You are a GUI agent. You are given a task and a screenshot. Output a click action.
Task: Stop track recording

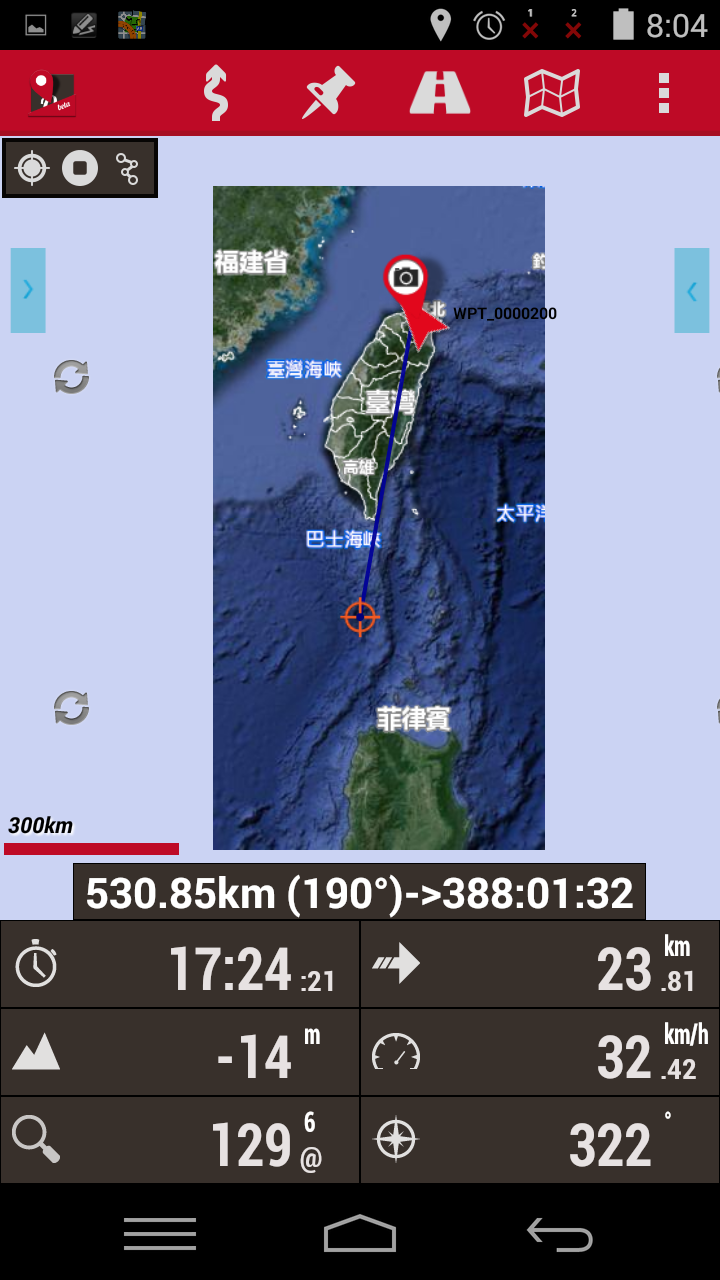[80, 168]
